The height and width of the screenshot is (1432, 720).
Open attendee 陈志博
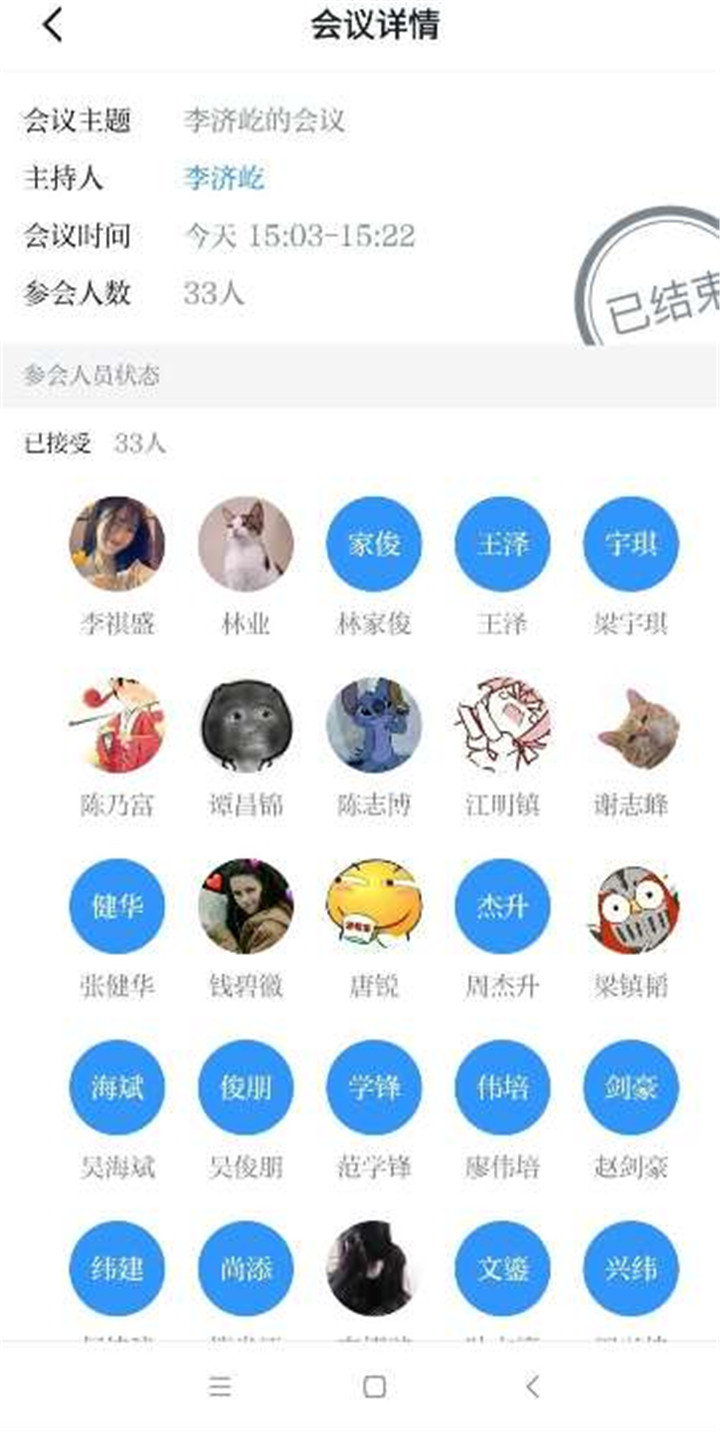pyautogui.click(x=374, y=725)
